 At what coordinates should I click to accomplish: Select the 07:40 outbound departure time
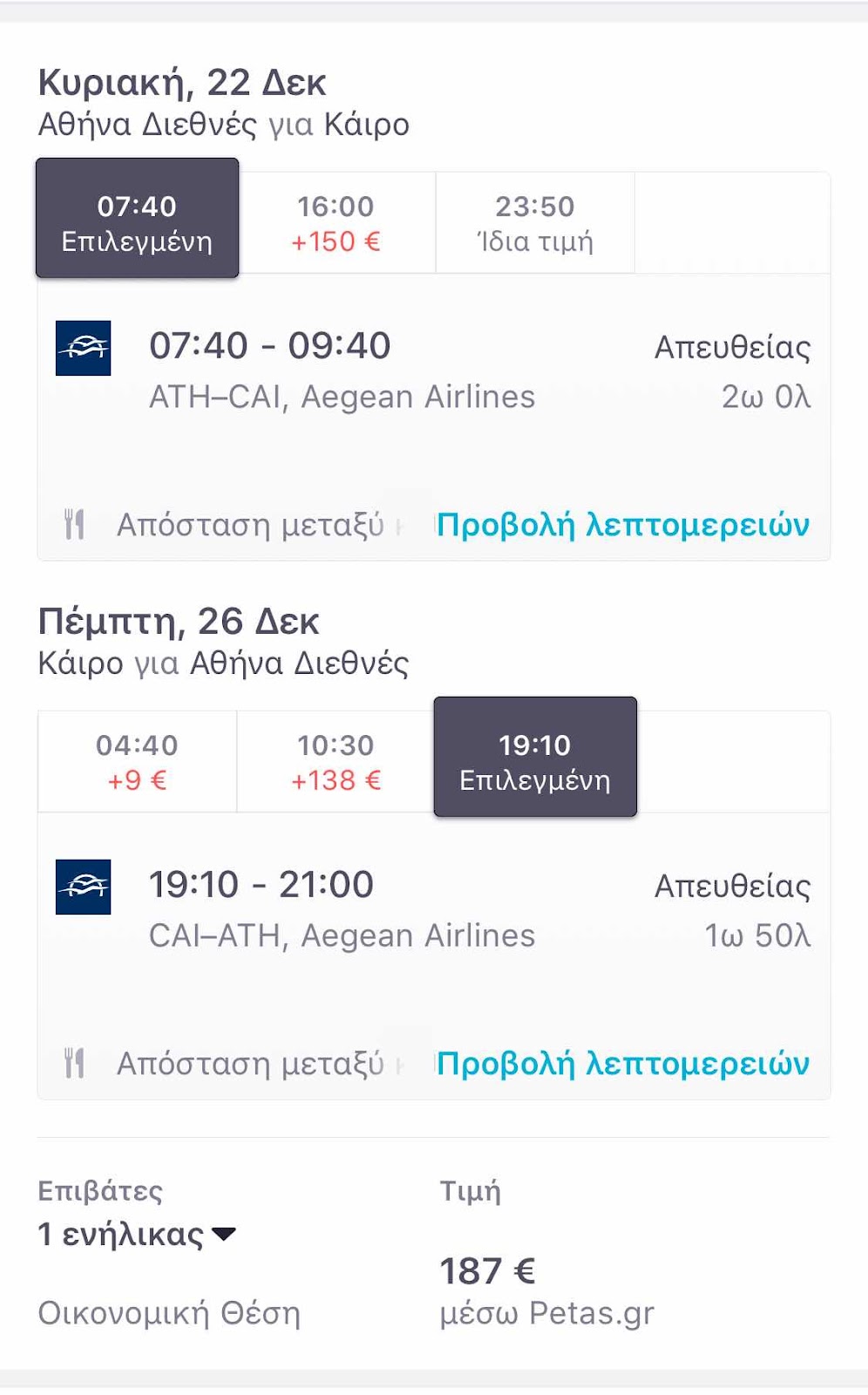(x=137, y=220)
